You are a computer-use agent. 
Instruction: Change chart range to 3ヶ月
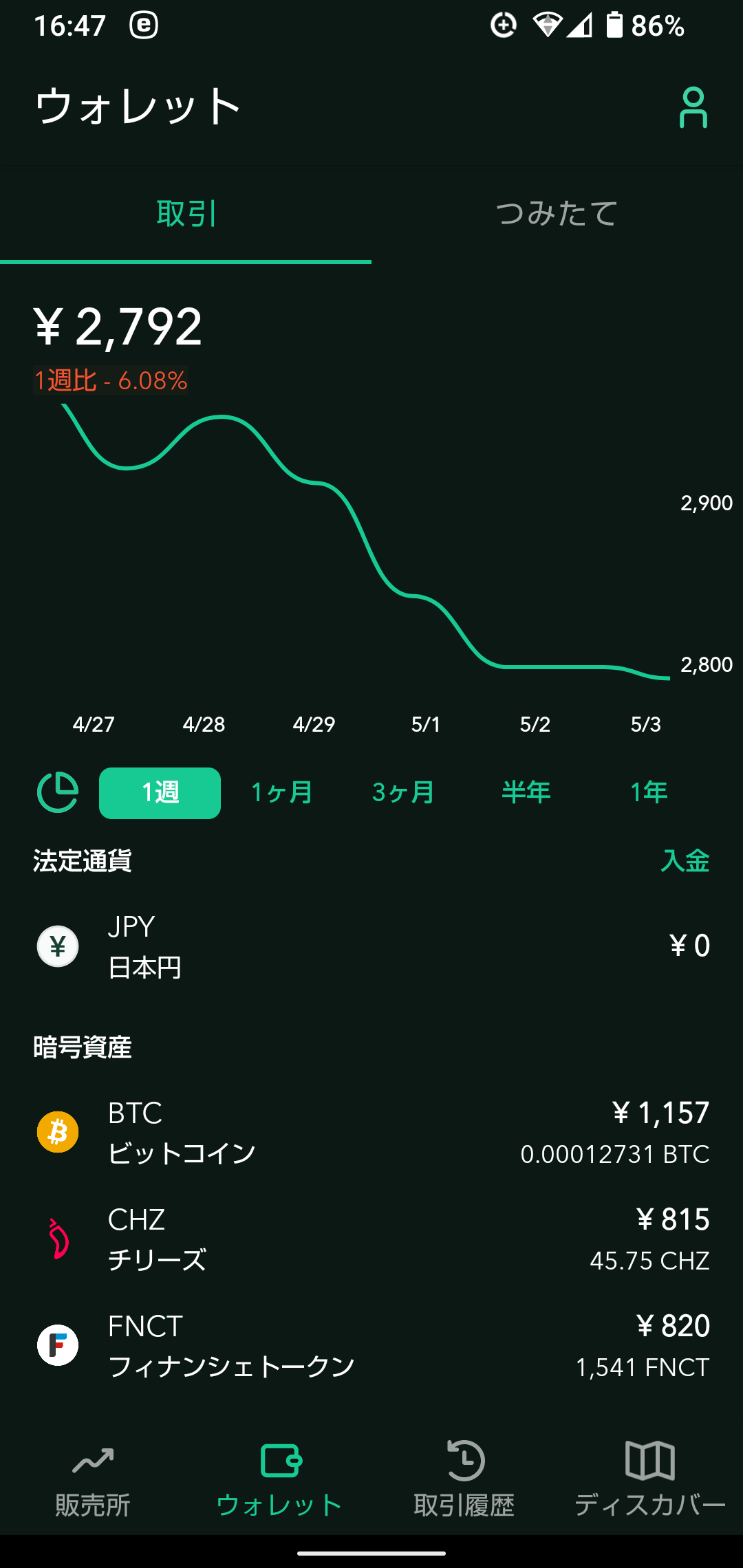[403, 793]
